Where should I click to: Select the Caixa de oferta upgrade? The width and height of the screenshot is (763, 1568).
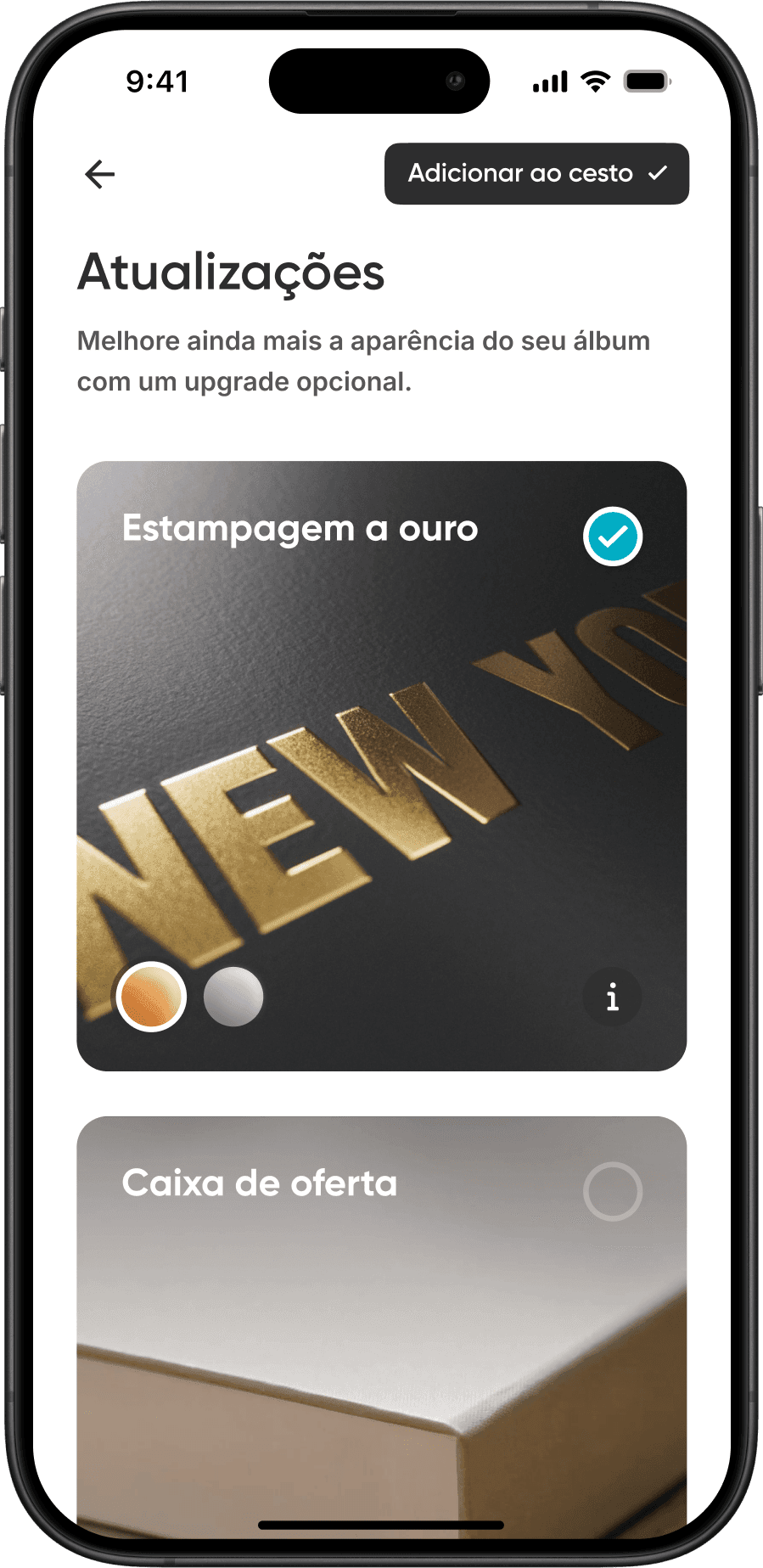tap(612, 1192)
